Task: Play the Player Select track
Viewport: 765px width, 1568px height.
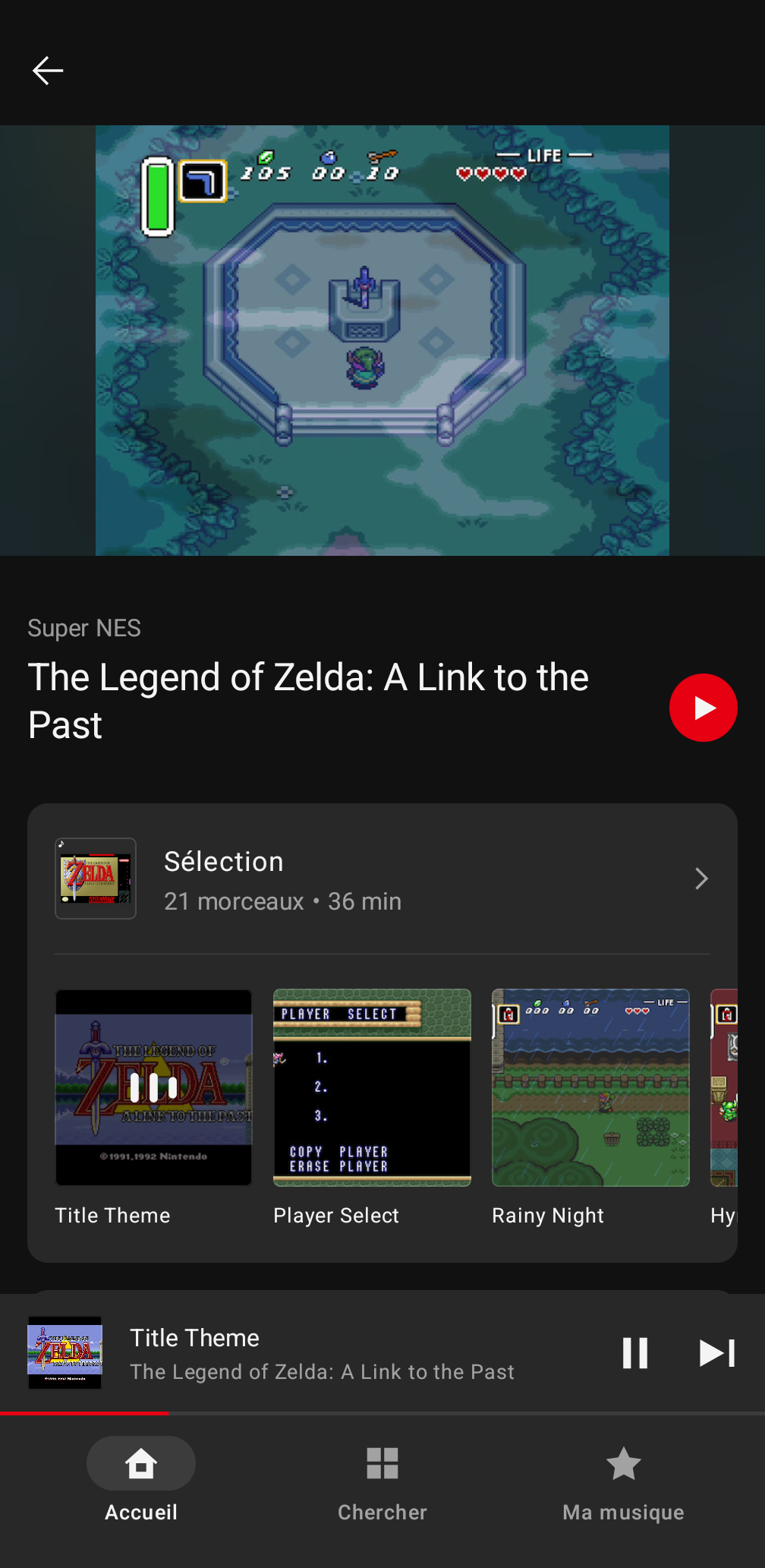Action: click(x=372, y=1108)
